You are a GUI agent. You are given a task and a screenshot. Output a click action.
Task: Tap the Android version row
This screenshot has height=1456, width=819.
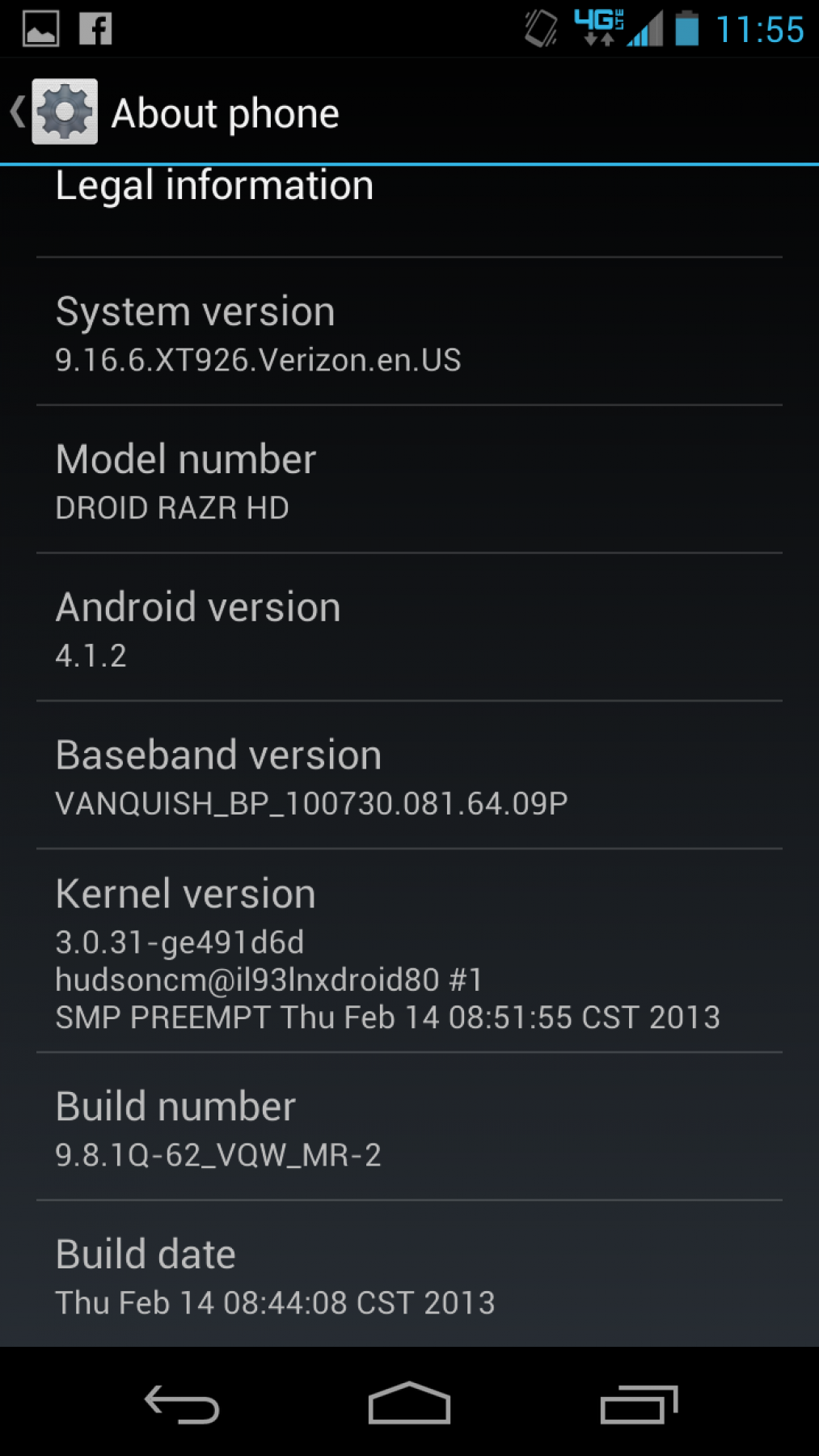408,629
